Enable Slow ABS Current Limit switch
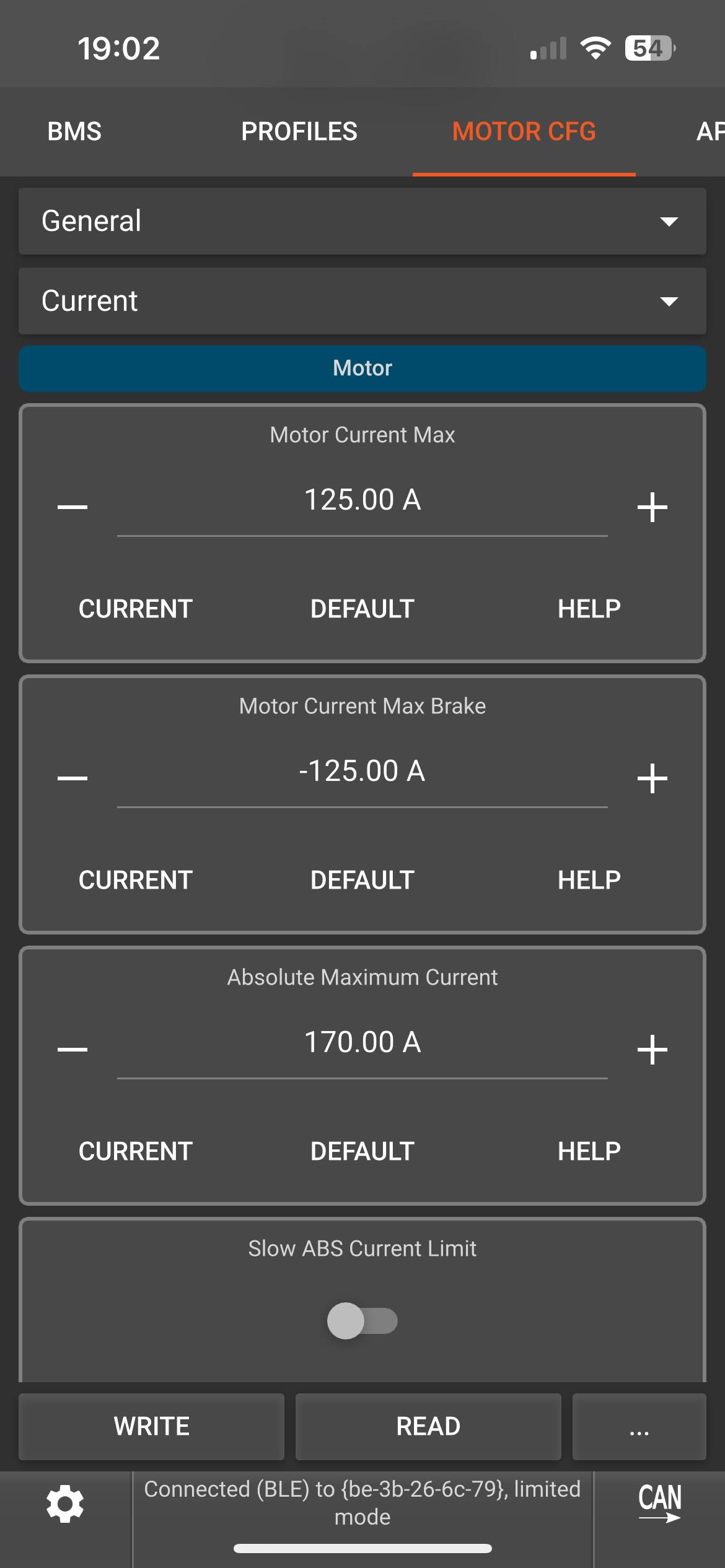Viewport: 725px width, 1568px height. tap(362, 1321)
